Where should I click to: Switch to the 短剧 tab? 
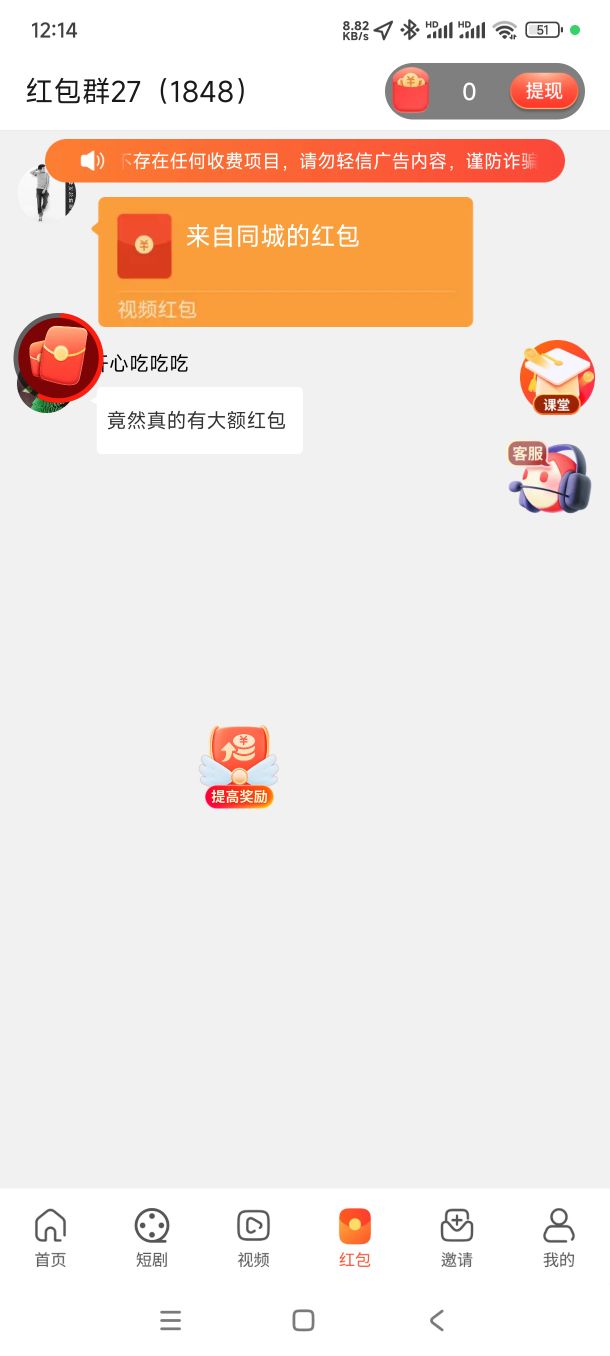click(x=152, y=1238)
